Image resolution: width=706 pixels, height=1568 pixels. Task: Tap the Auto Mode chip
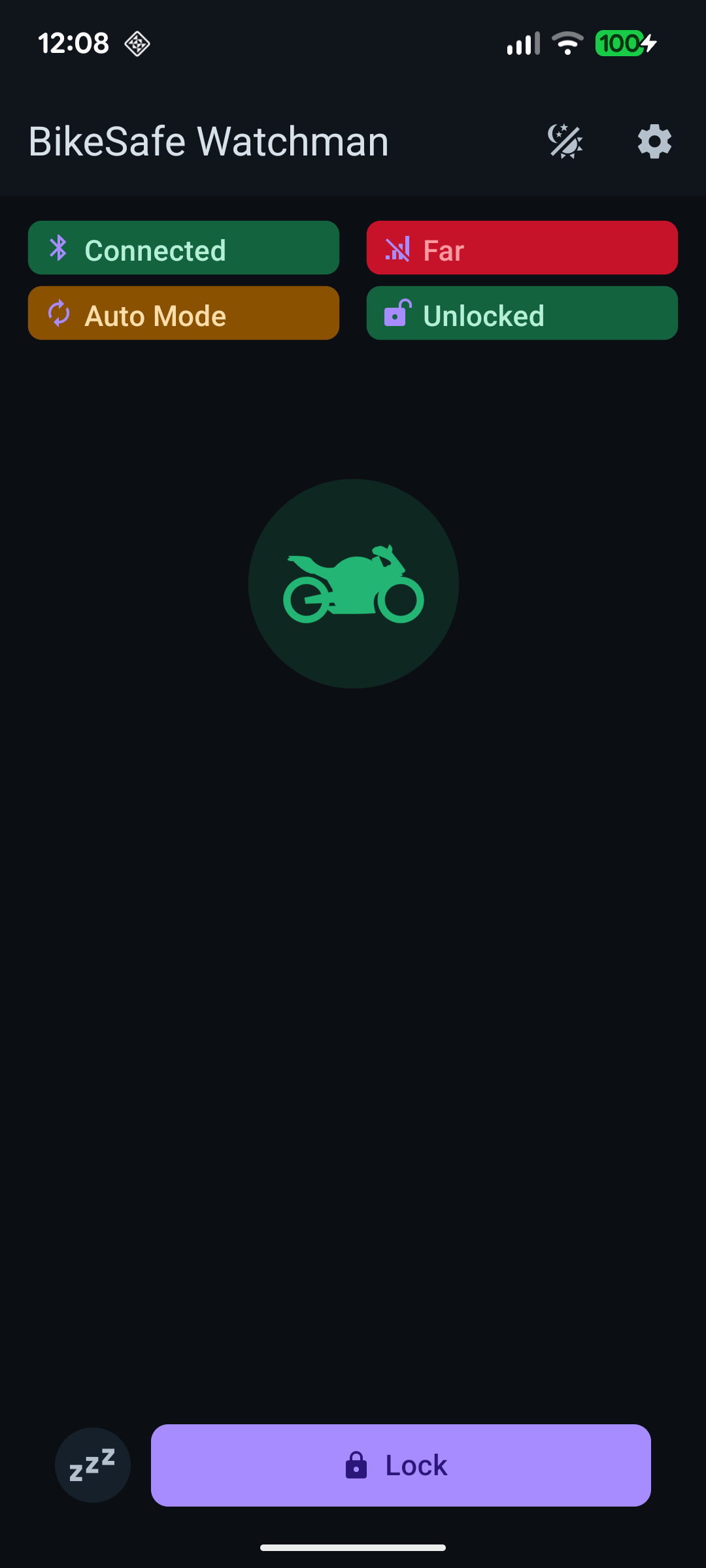184,313
